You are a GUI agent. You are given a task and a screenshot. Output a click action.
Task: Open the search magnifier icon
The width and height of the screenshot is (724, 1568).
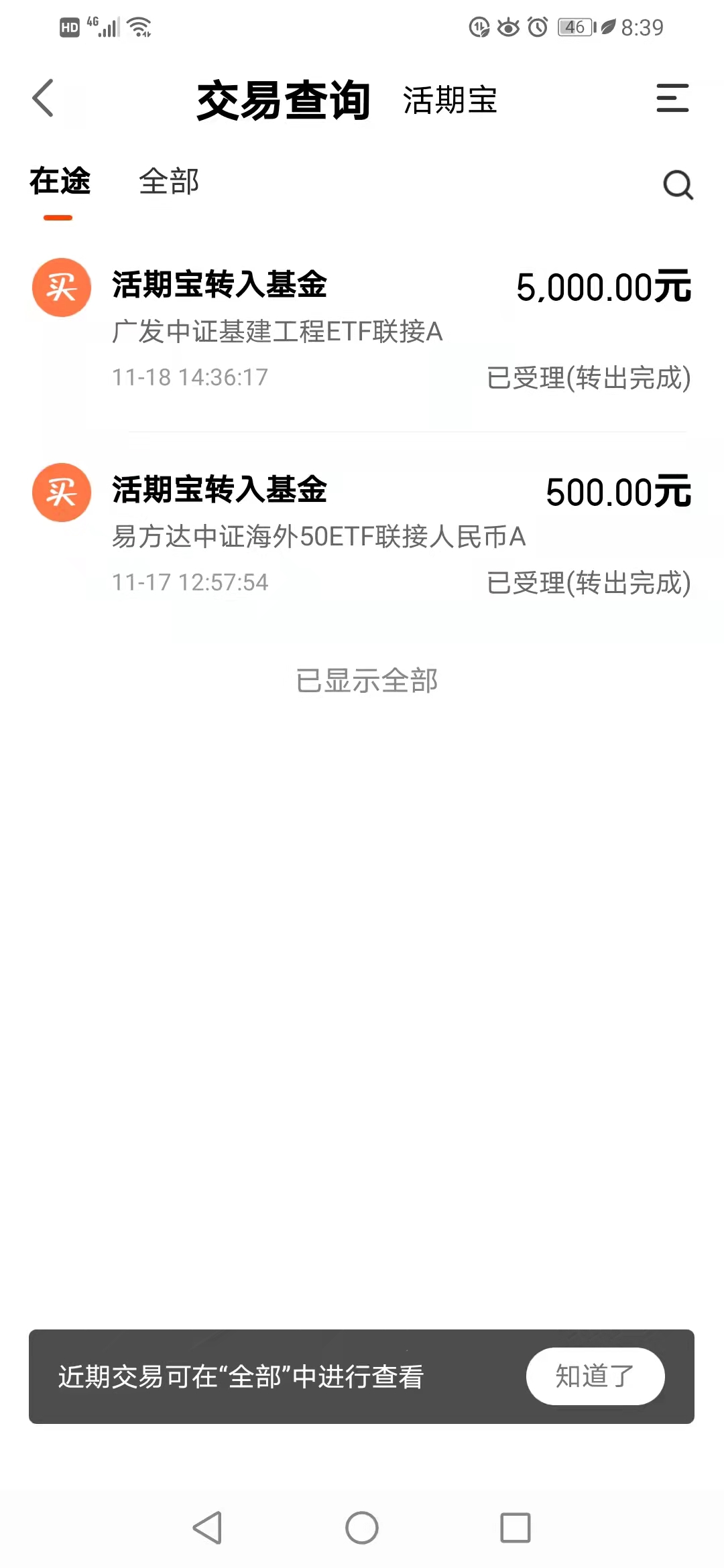(x=678, y=184)
